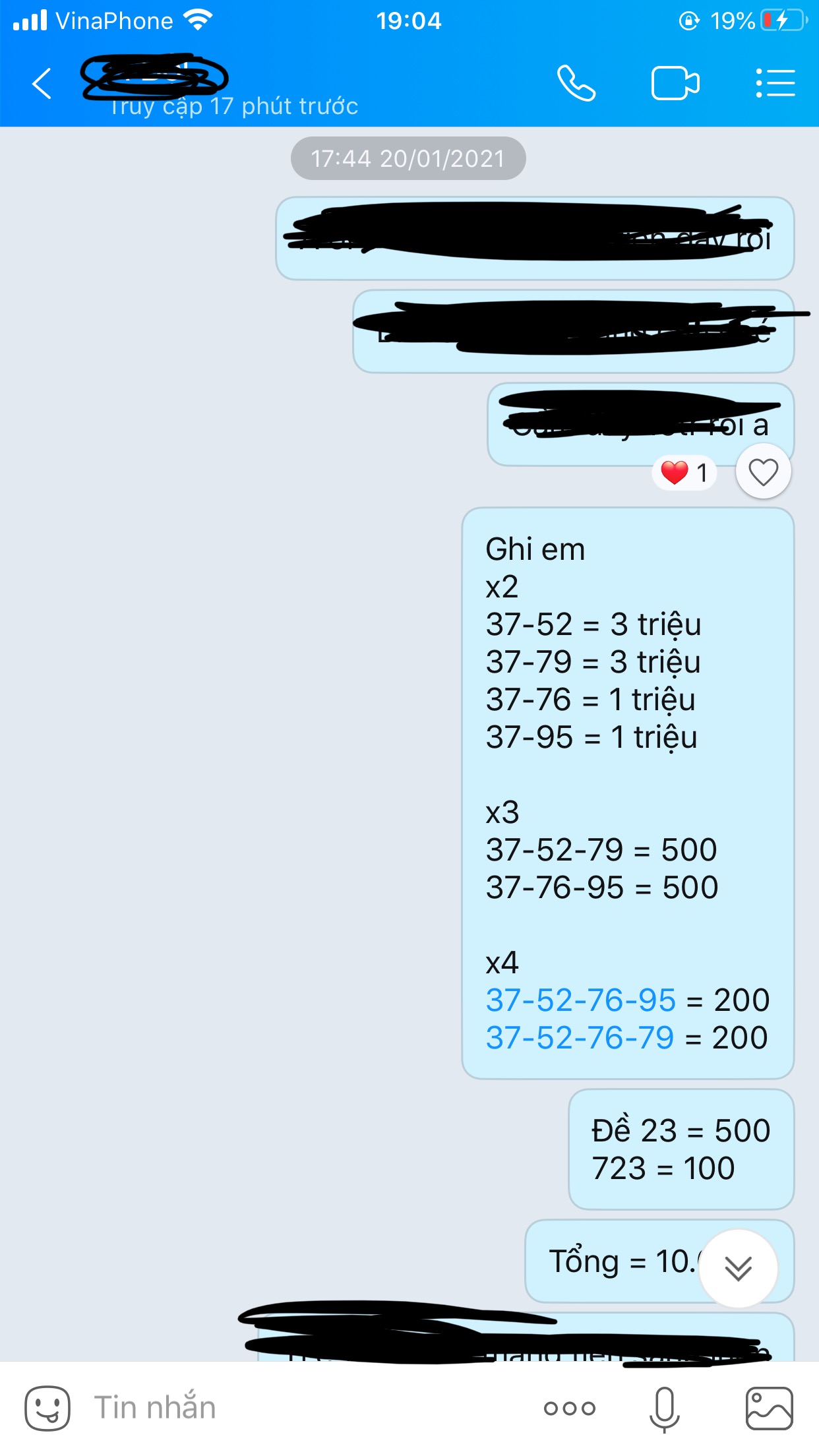Jump to the latest messages
The height and width of the screenshot is (1456, 819).
[738, 1268]
